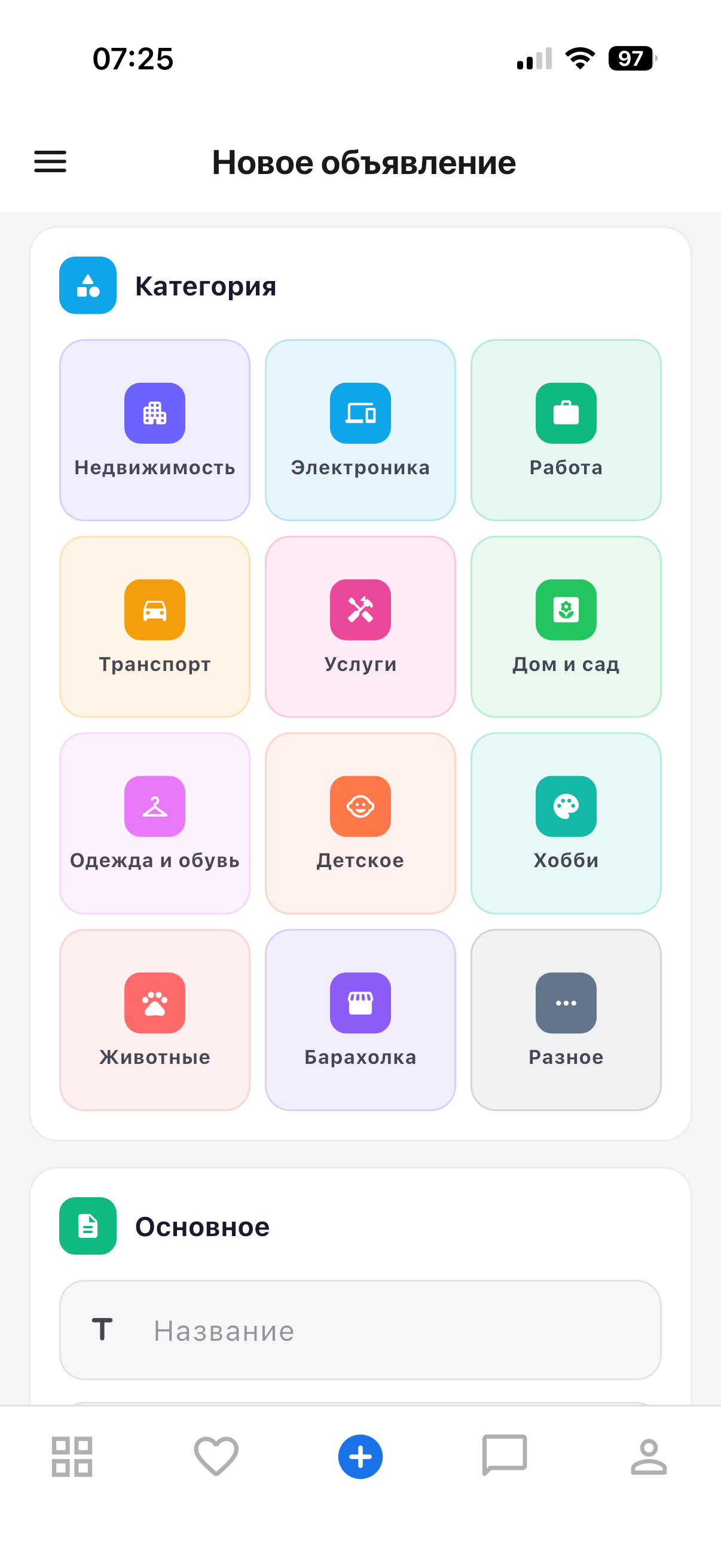
Task: Click the Название input field
Action: 360,1331
